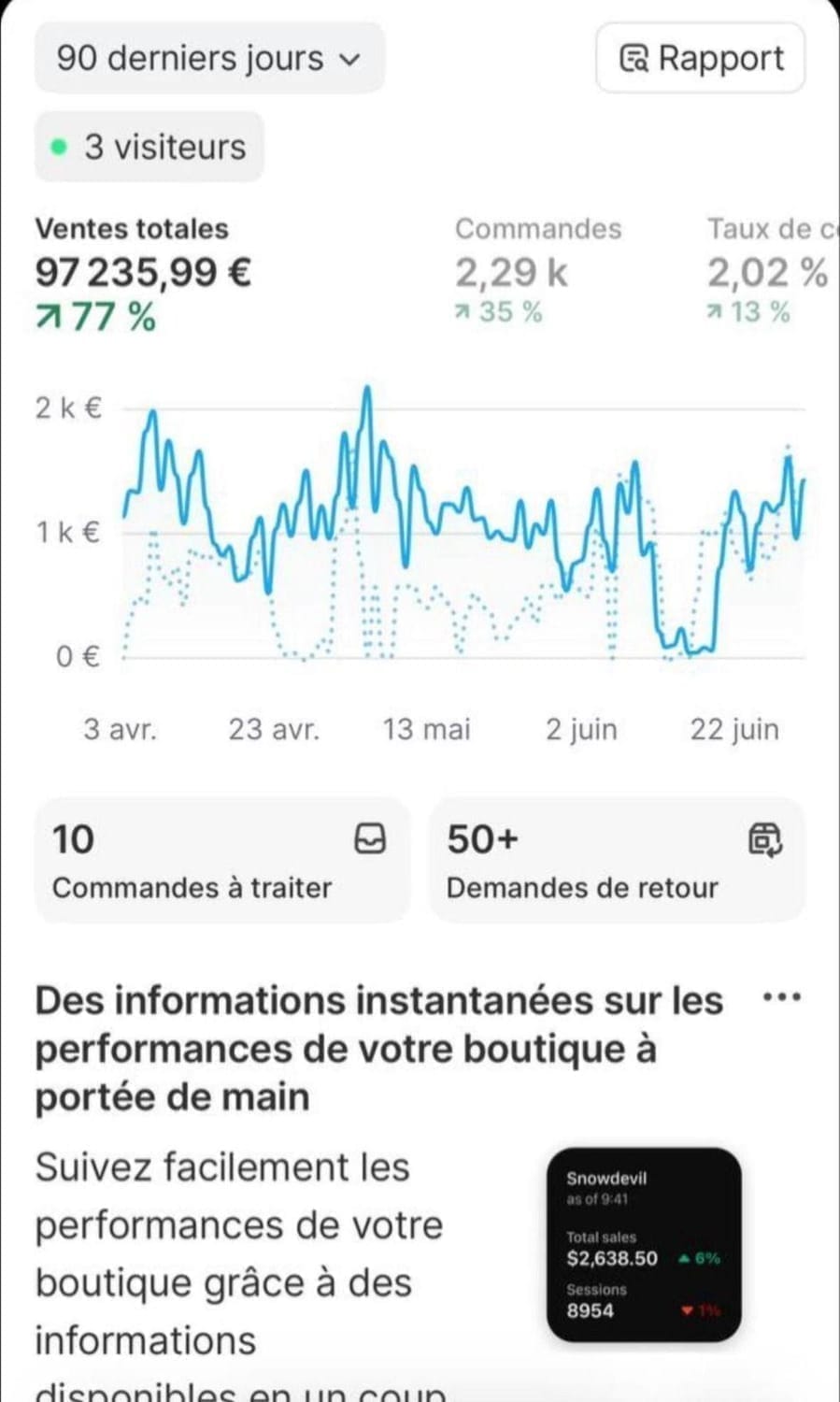This screenshot has width=840, height=1402.
Task: Select the Ventes totales metric
Action: point(143,274)
